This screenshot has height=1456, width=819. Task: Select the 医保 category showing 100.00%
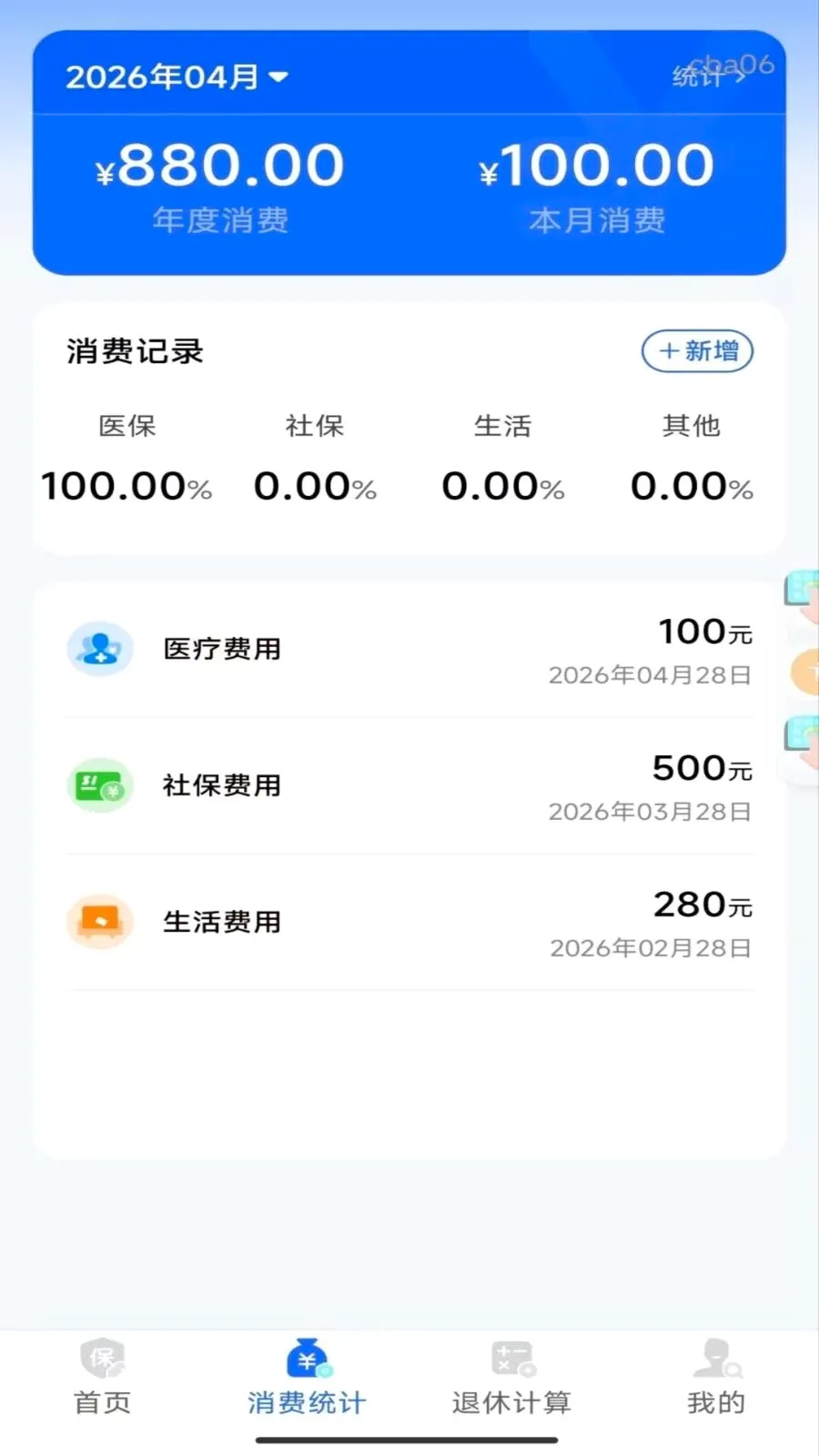[x=126, y=460]
